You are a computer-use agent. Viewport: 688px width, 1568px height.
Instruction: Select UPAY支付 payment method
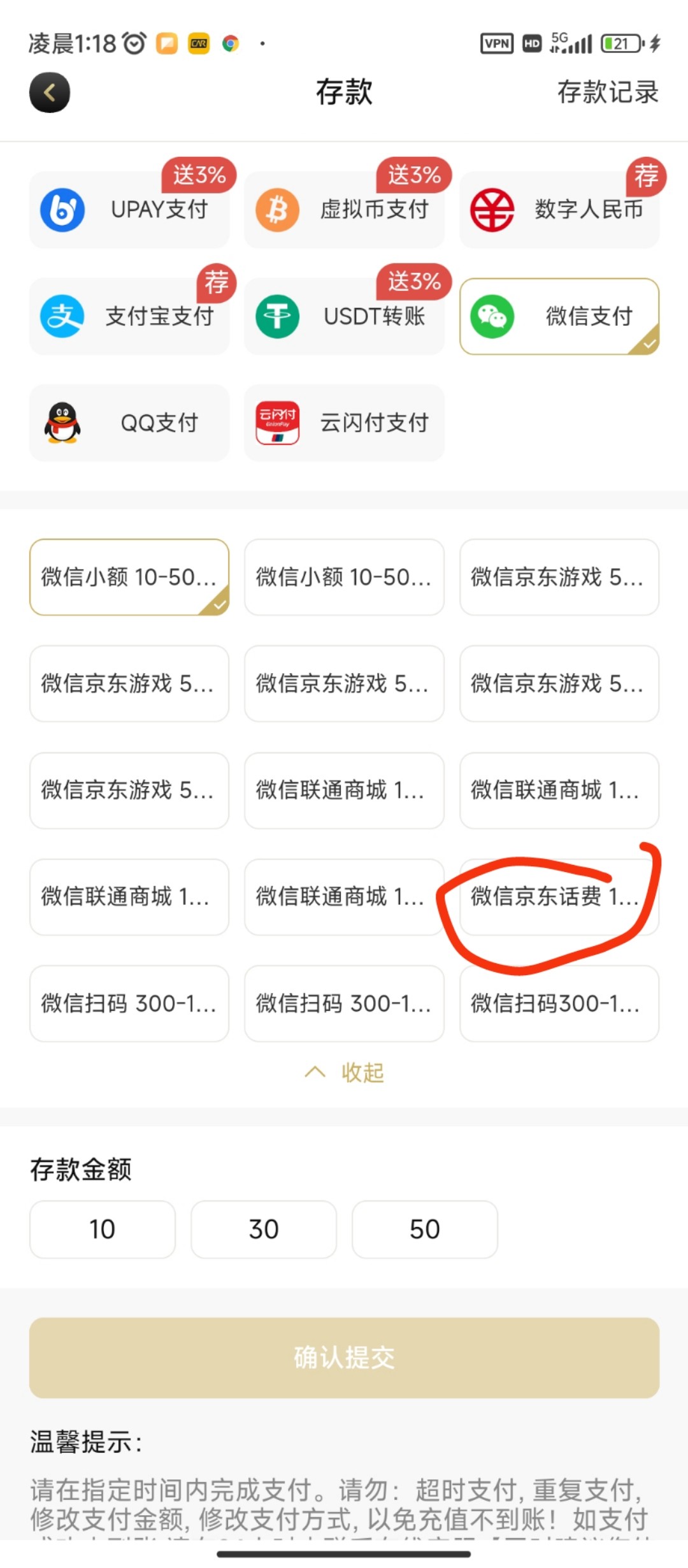click(129, 210)
